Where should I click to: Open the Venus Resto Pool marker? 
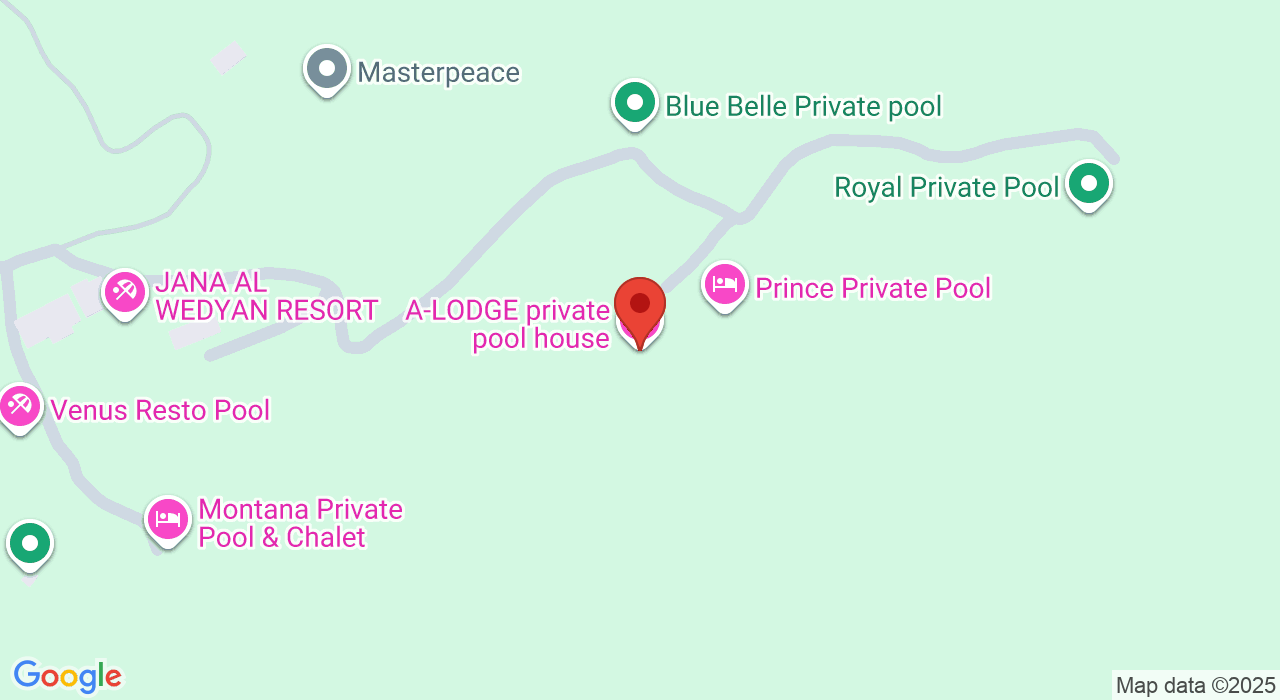tap(19, 407)
